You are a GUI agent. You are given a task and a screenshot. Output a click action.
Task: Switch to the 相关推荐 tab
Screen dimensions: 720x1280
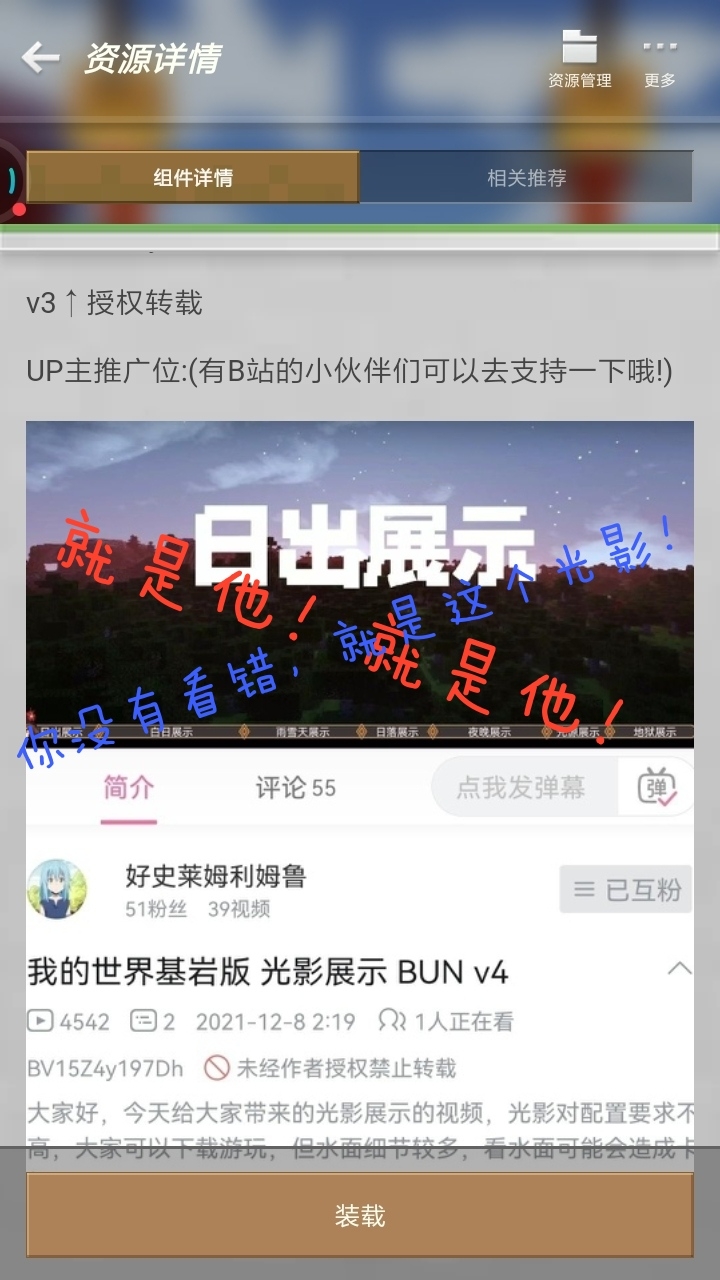click(526, 178)
